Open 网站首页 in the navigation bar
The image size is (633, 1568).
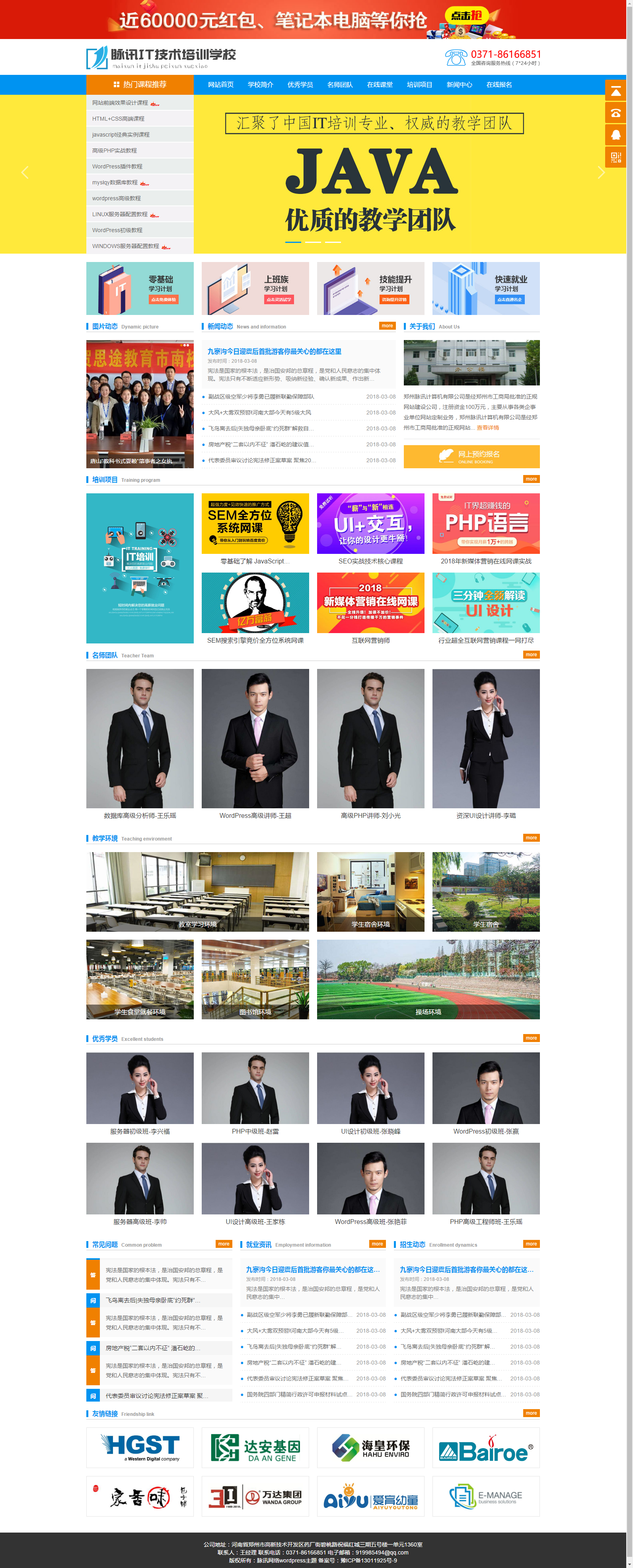click(220, 84)
